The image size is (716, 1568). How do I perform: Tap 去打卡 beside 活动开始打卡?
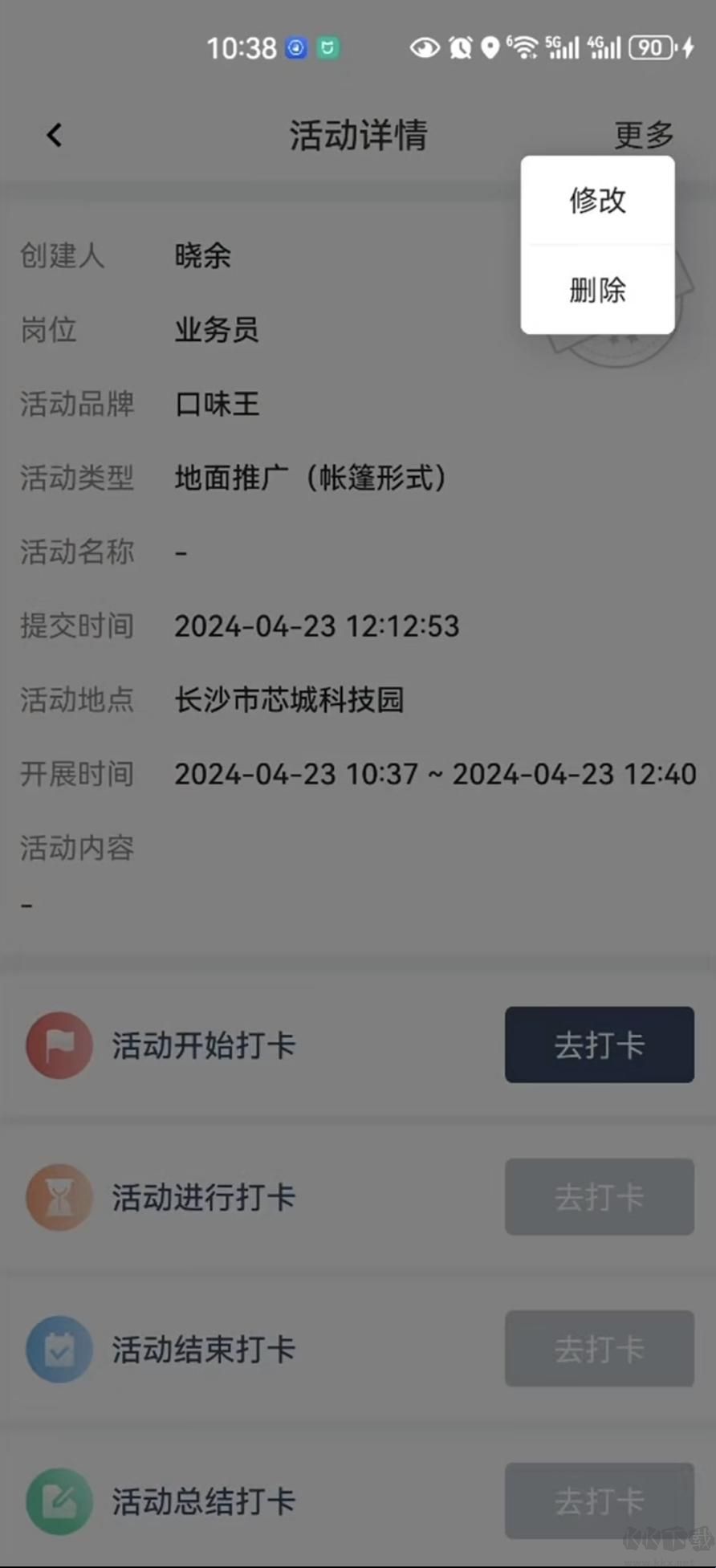[599, 1045]
